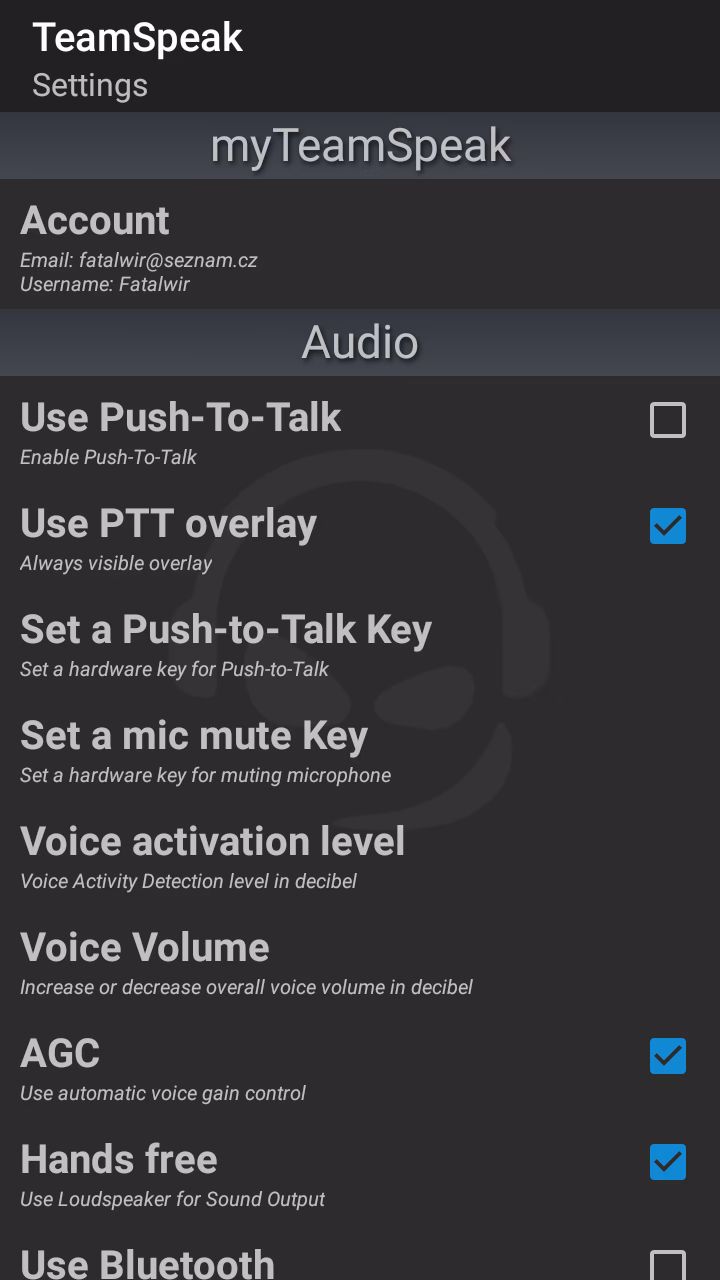Viewport: 720px width, 1280px height.
Task: Open the Voice activation level setting
Action: point(212,843)
